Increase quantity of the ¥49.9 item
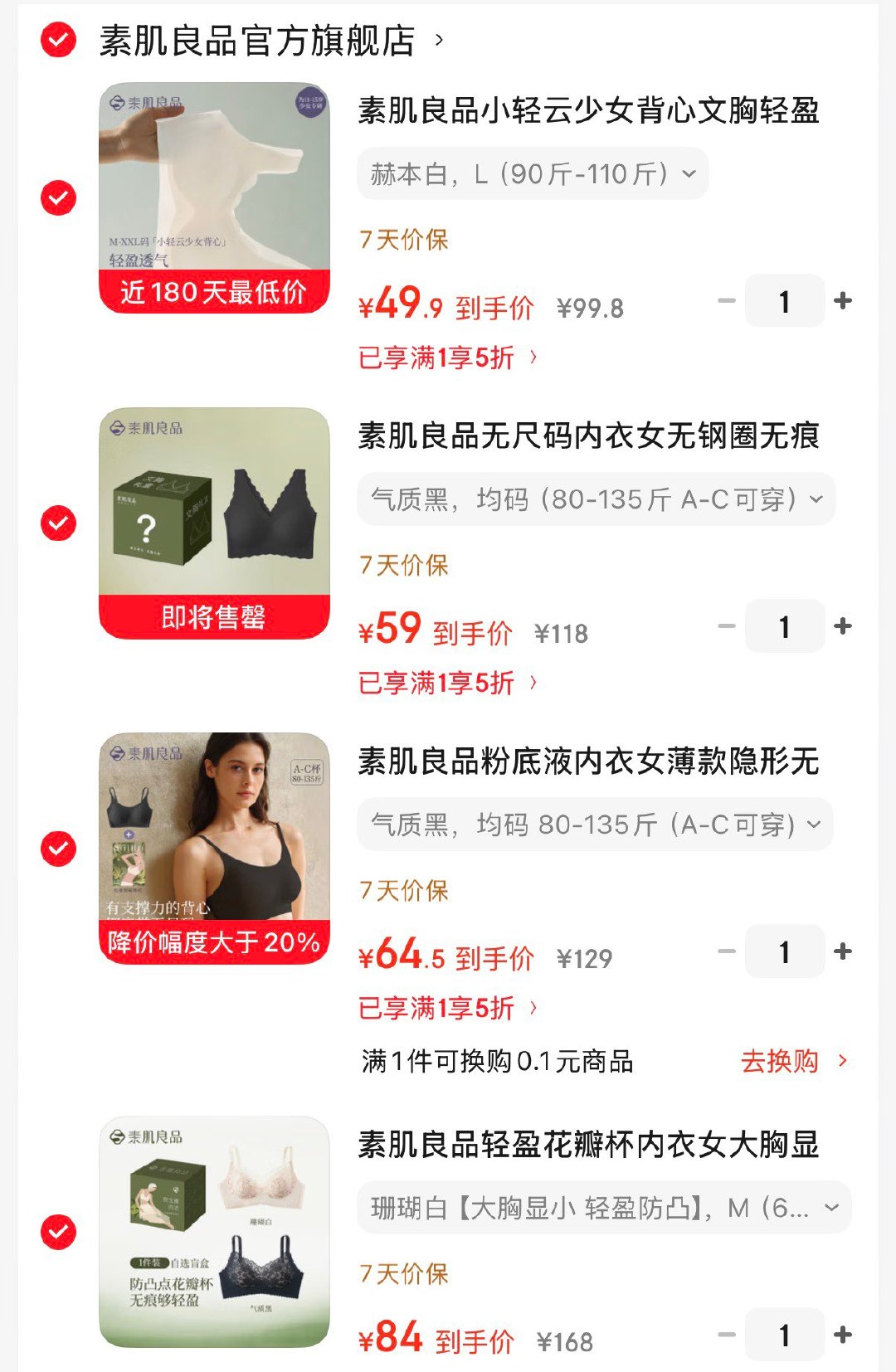 click(843, 300)
